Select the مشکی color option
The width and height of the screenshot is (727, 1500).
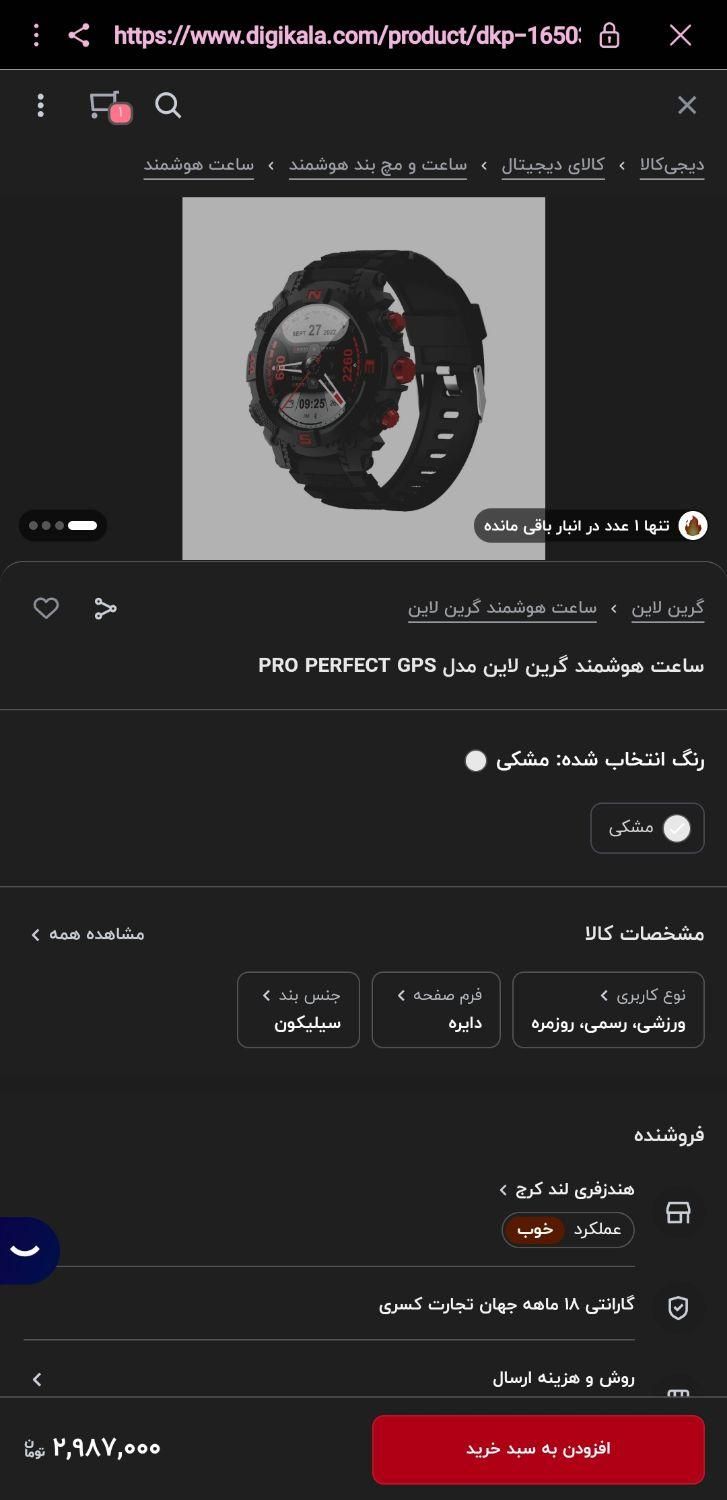[x=647, y=828]
